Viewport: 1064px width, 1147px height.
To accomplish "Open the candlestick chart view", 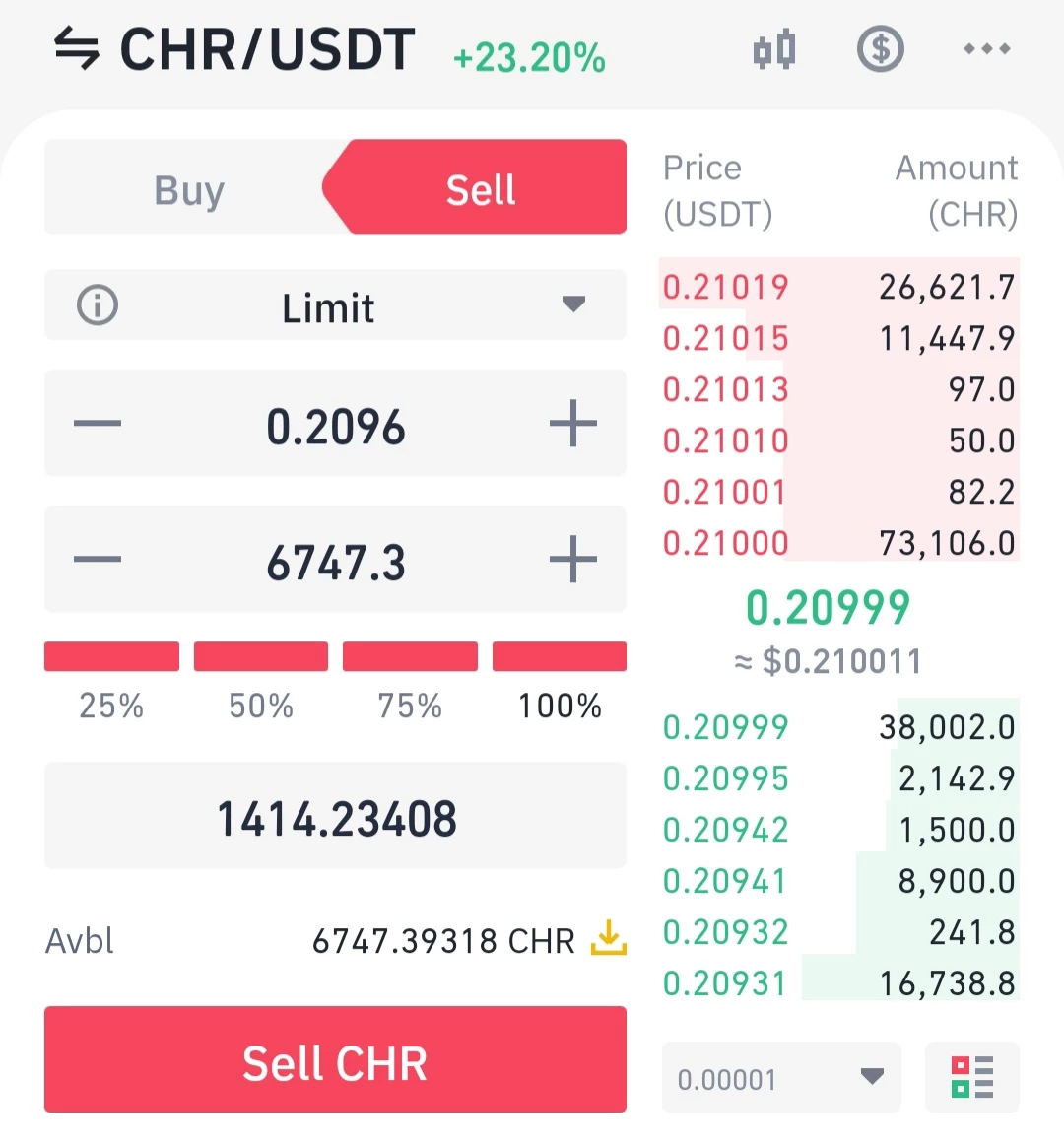I will click(x=774, y=49).
